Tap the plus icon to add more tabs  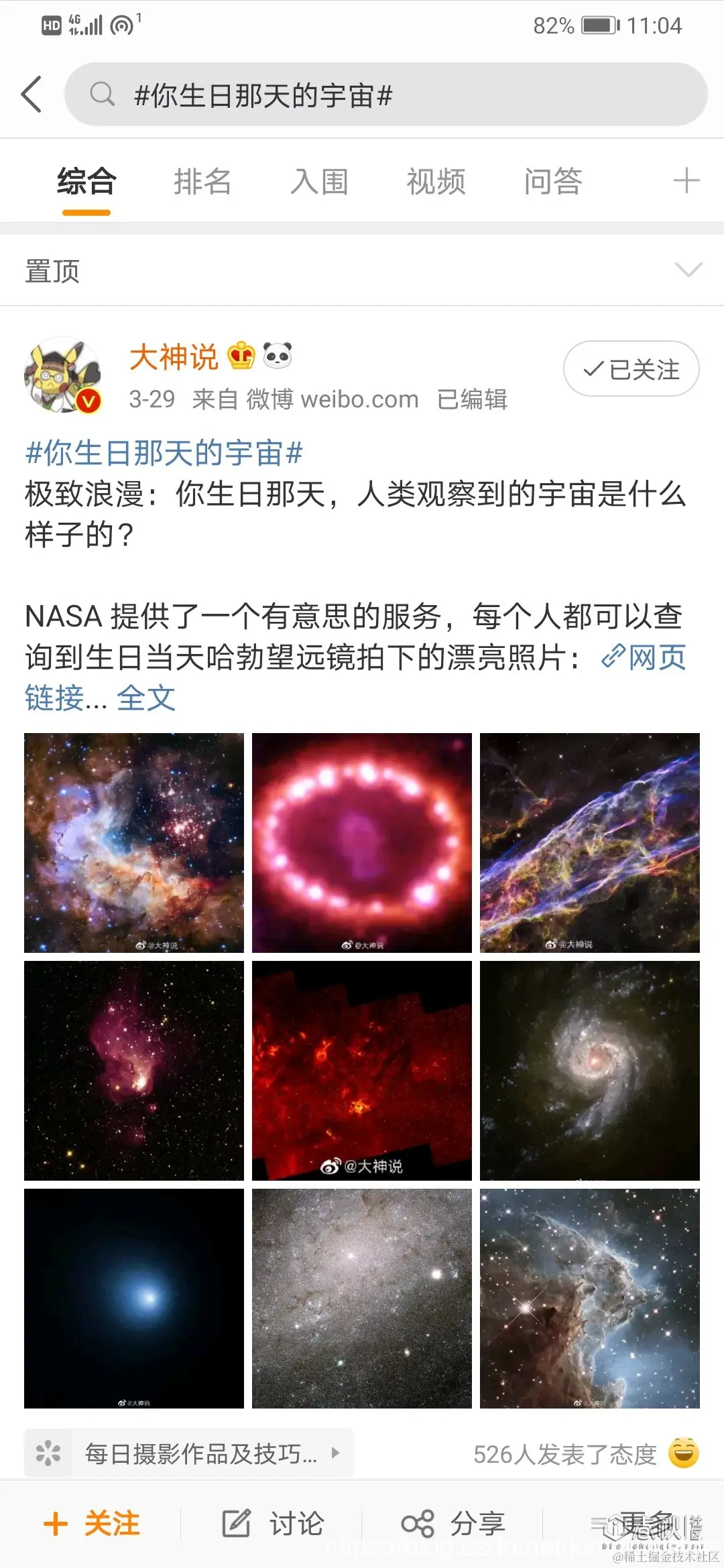coord(685,181)
